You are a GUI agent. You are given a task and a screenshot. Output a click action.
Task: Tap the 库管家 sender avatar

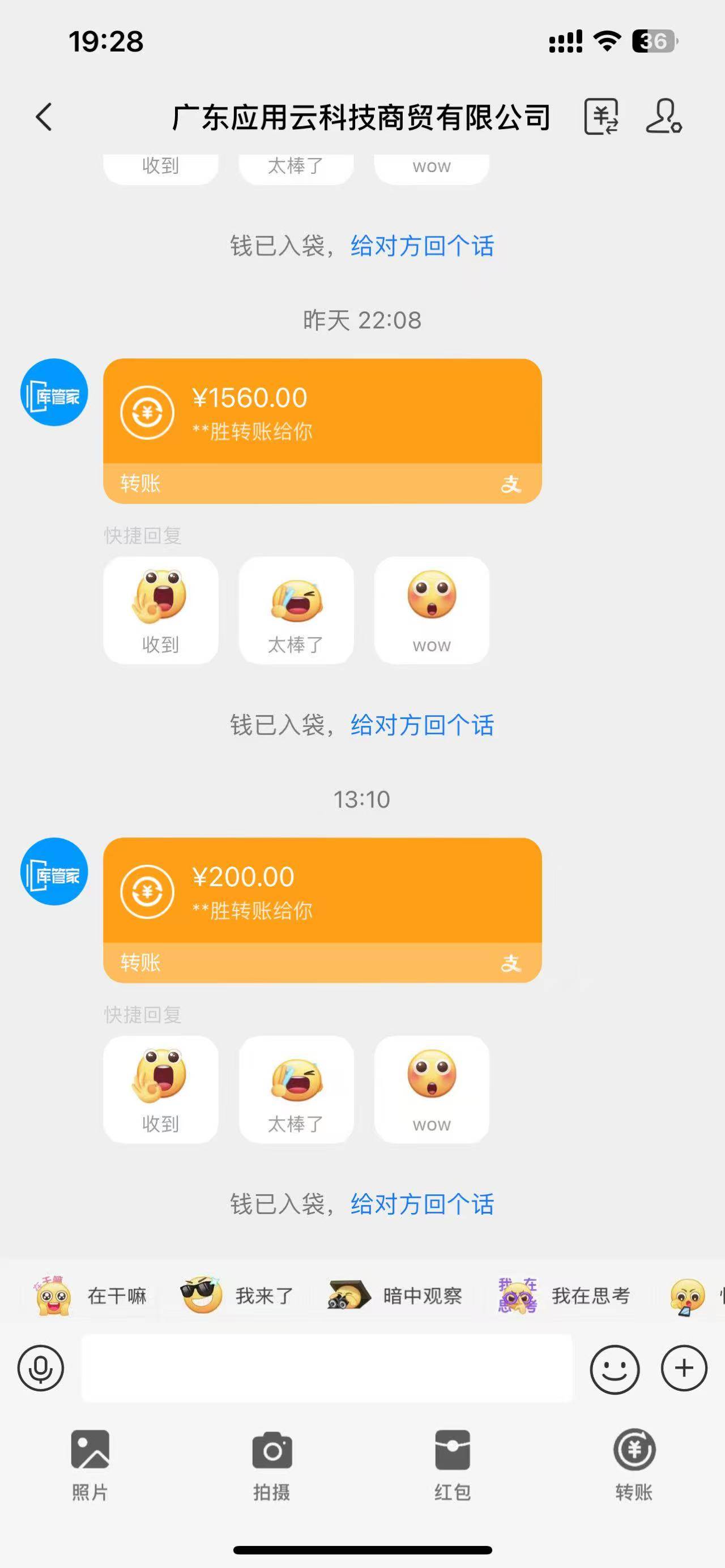pyautogui.click(x=54, y=392)
